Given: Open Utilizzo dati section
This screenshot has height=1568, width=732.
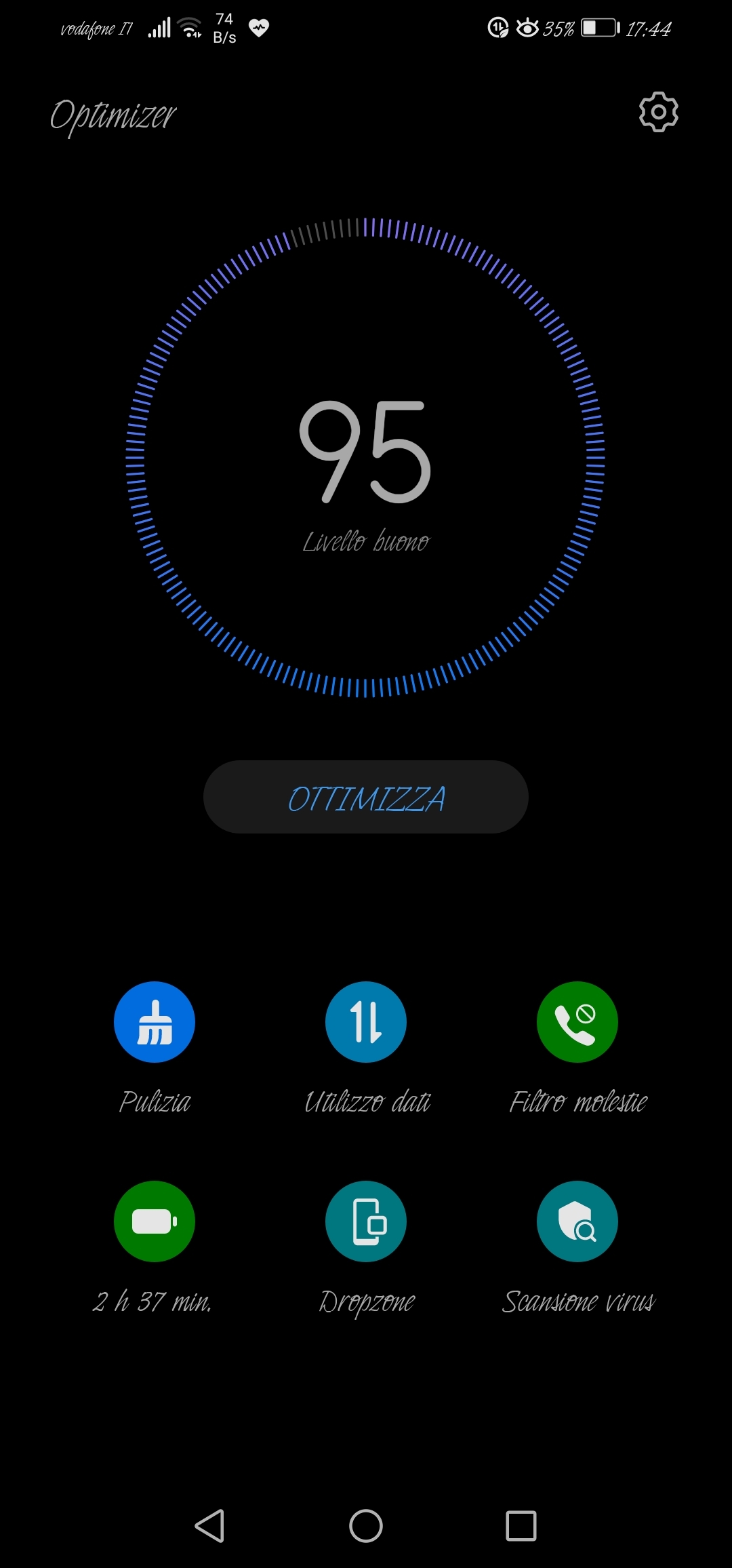Looking at the screenshot, I should (366, 1022).
